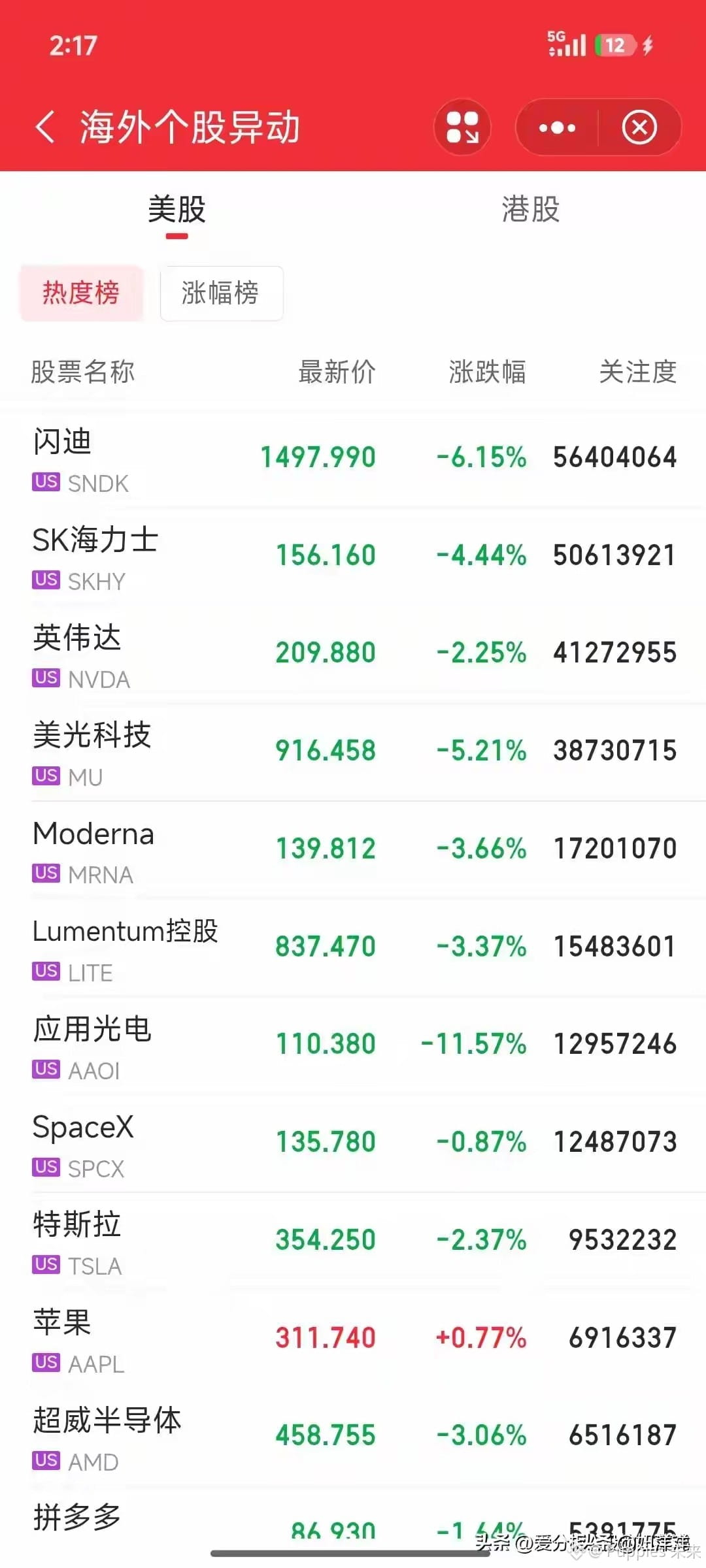Open the 闪迪 SNDK stock row
This screenshot has height=1568, width=706.
click(353, 459)
